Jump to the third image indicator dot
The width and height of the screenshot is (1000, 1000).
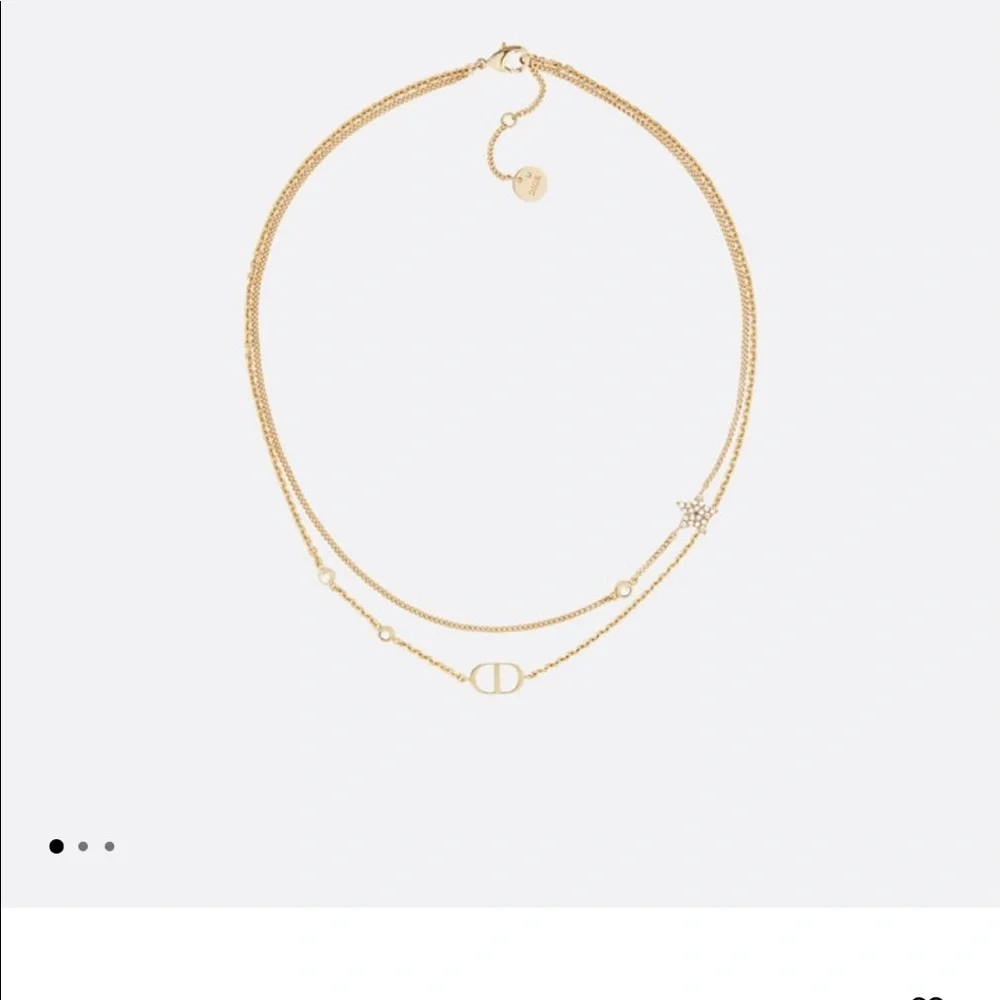click(110, 846)
